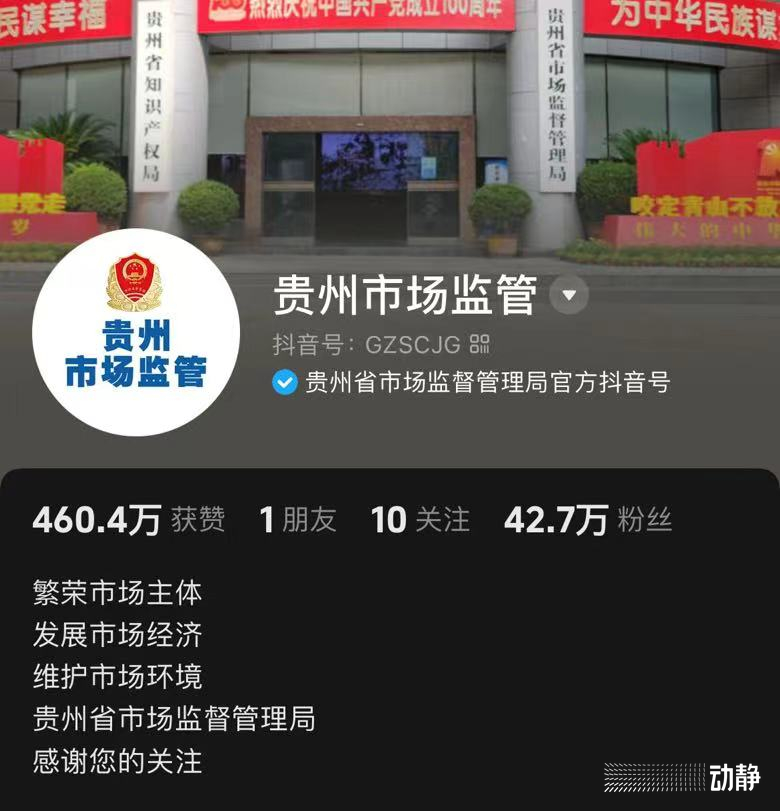This screenshot has height=811, width=780.
Task: Expand the dropdown arrow beside 贵州市场监管
Action: [569, 295]
